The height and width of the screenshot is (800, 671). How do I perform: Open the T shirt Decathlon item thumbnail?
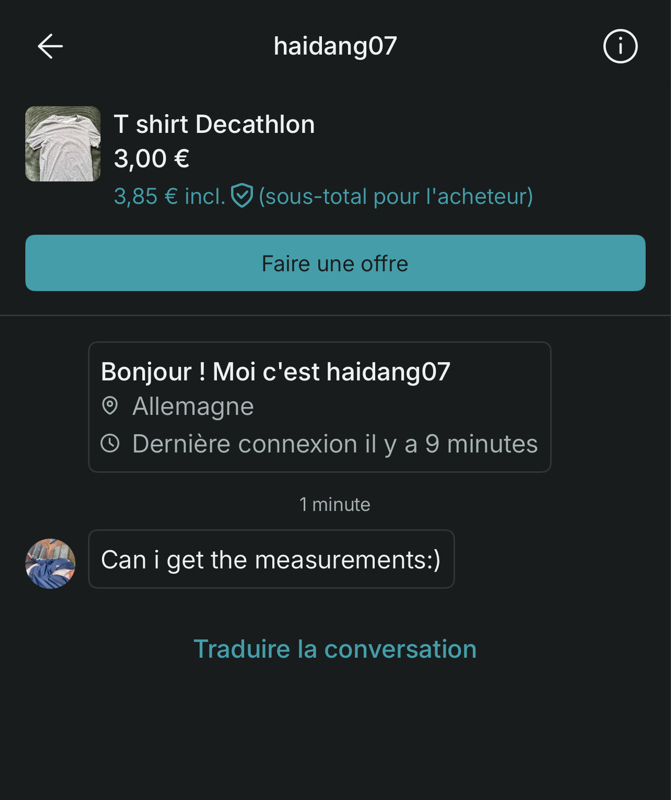pos(63,144)
